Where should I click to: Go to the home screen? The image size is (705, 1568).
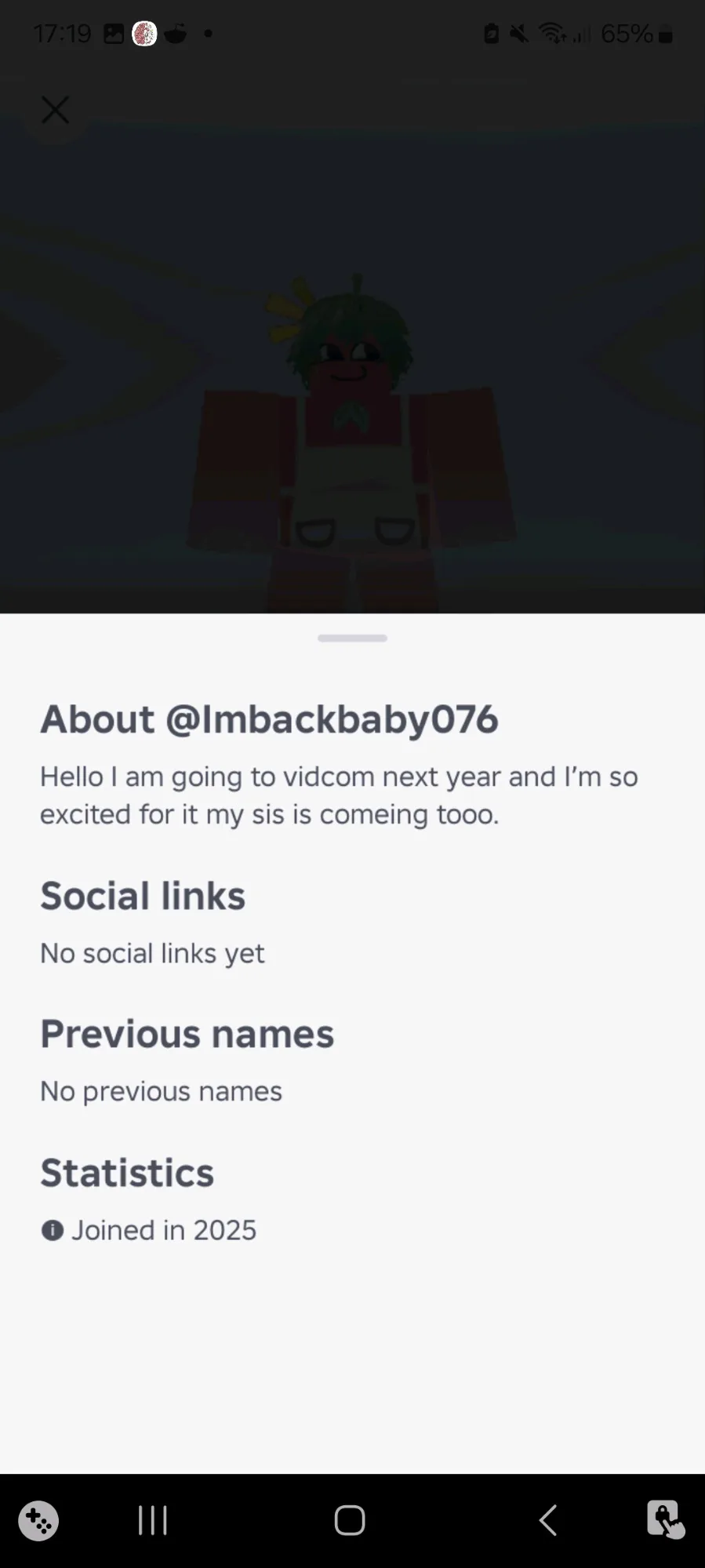coord(350,1520)
